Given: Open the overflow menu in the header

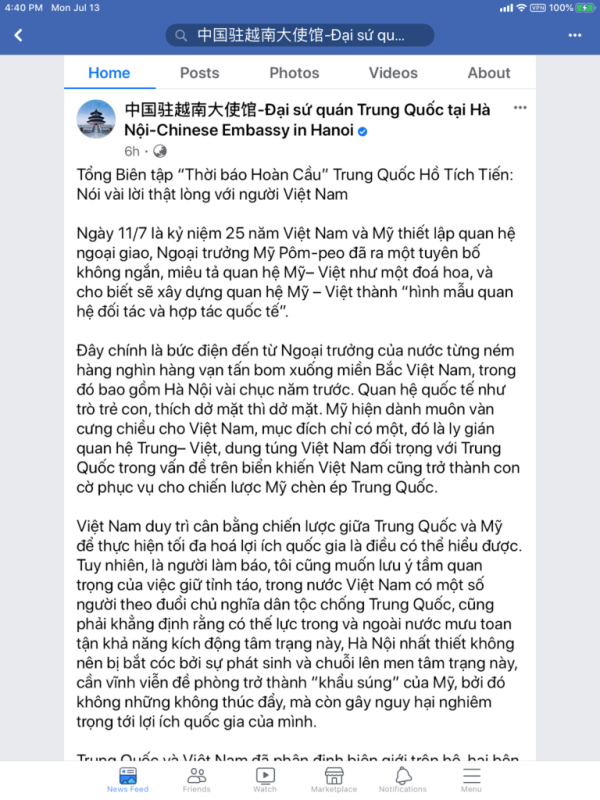Looking at the screenshot, I should pos(575,35).
